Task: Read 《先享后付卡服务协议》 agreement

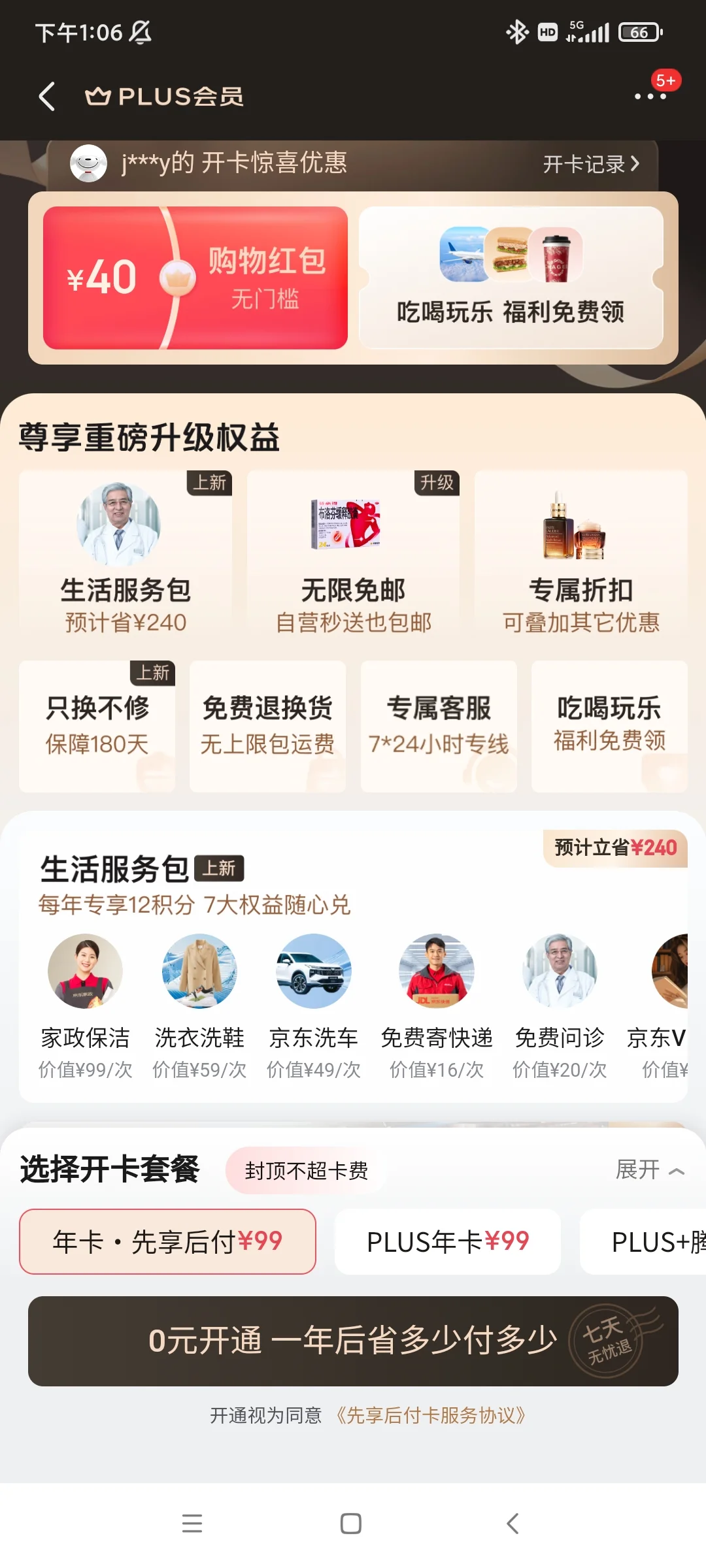Action: pos(430,1416)
